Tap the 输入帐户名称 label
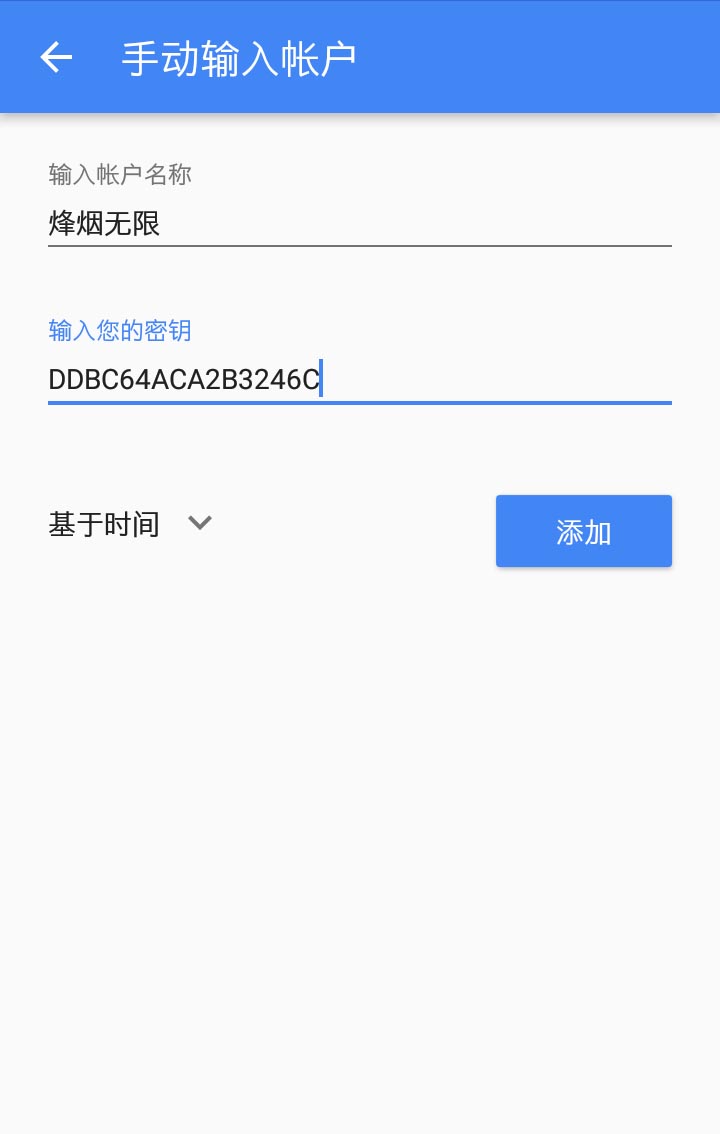 click(119, 175)
